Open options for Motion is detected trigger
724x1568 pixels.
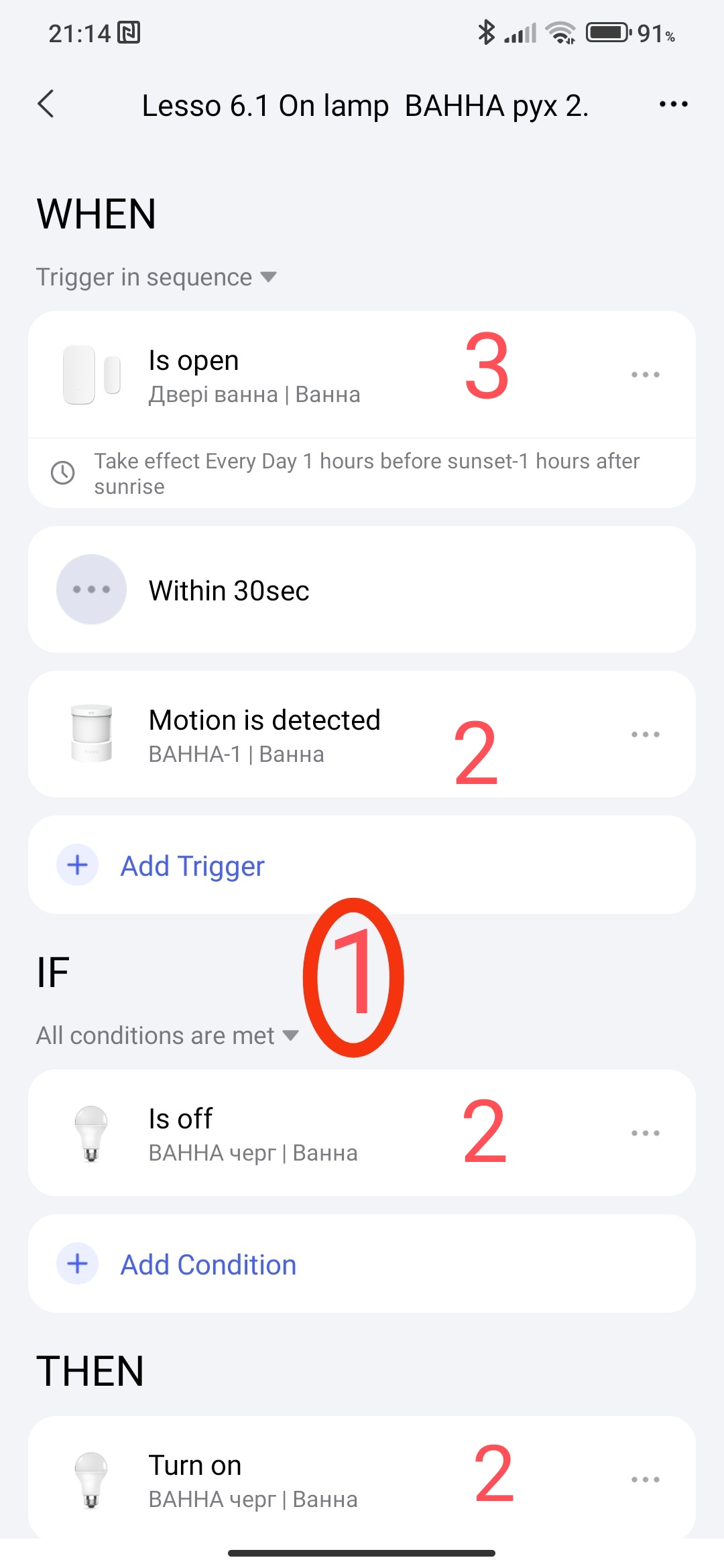645,734
